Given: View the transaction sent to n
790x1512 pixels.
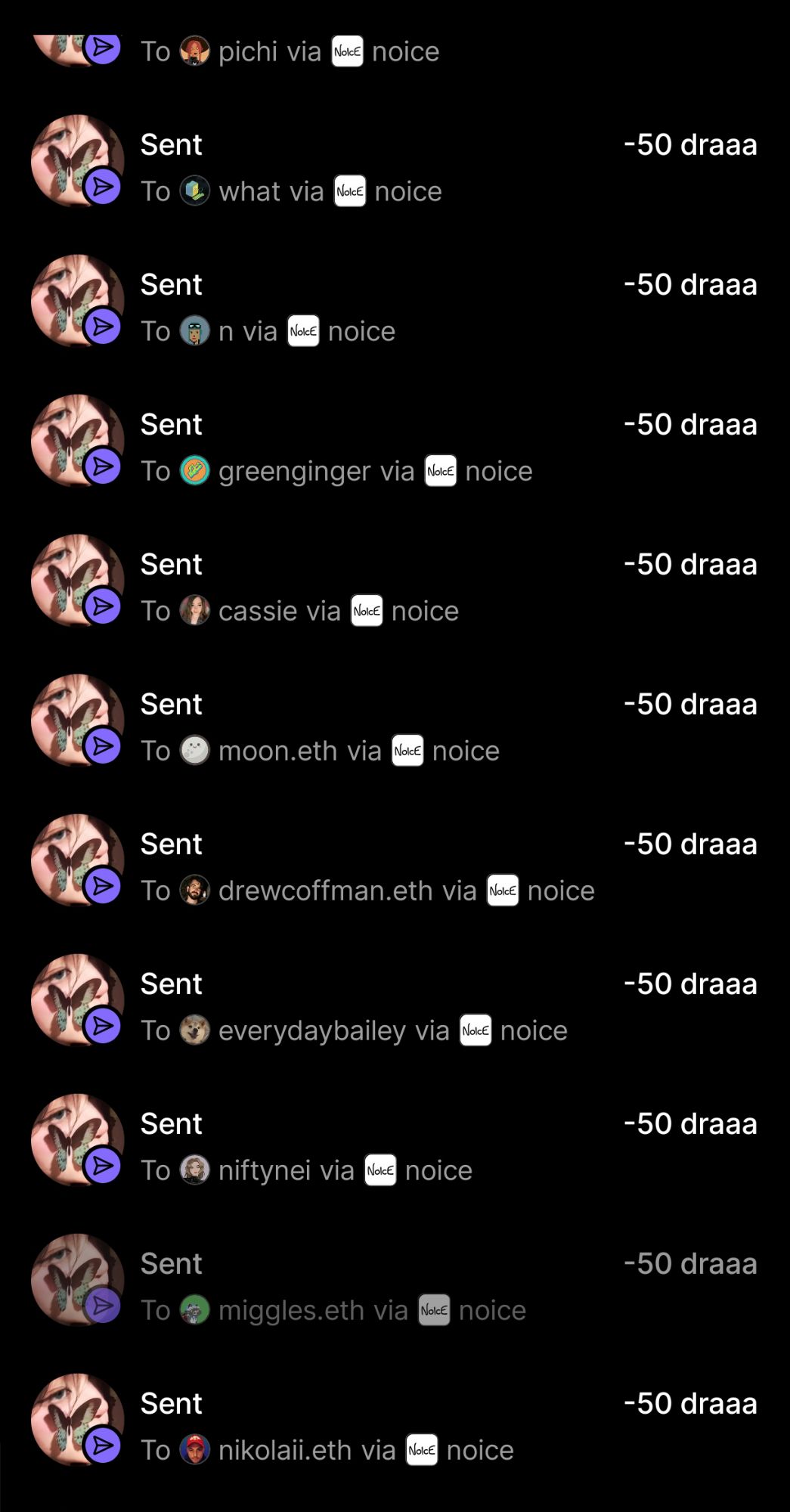Looking at the screenshot, I should 393,308.
